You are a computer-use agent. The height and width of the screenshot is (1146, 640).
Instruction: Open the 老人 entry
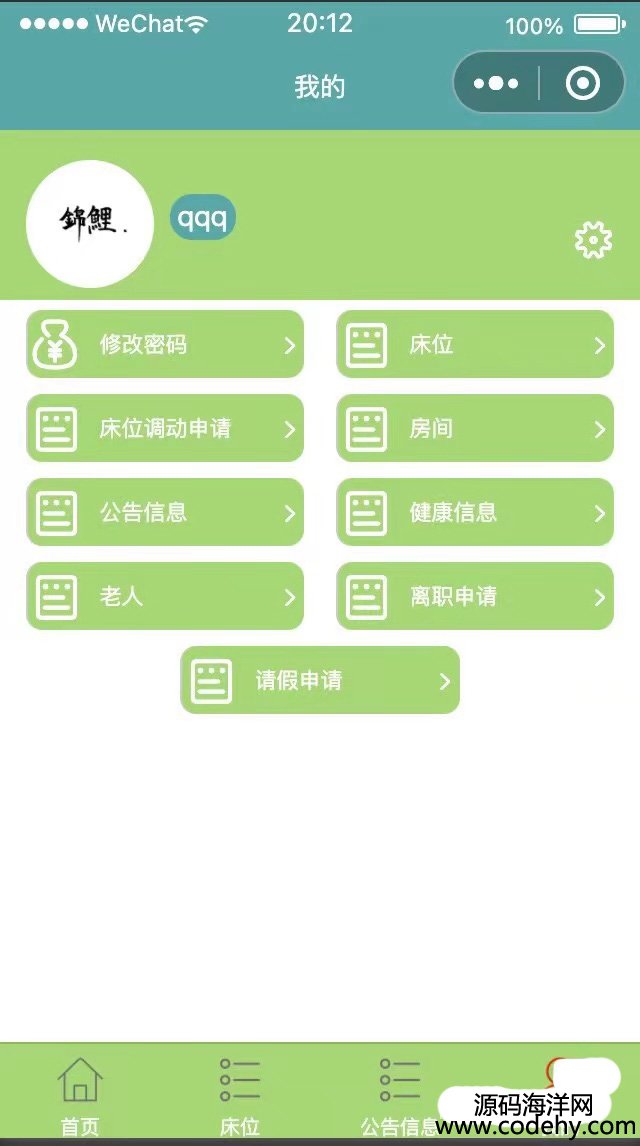tap(165, 597)
